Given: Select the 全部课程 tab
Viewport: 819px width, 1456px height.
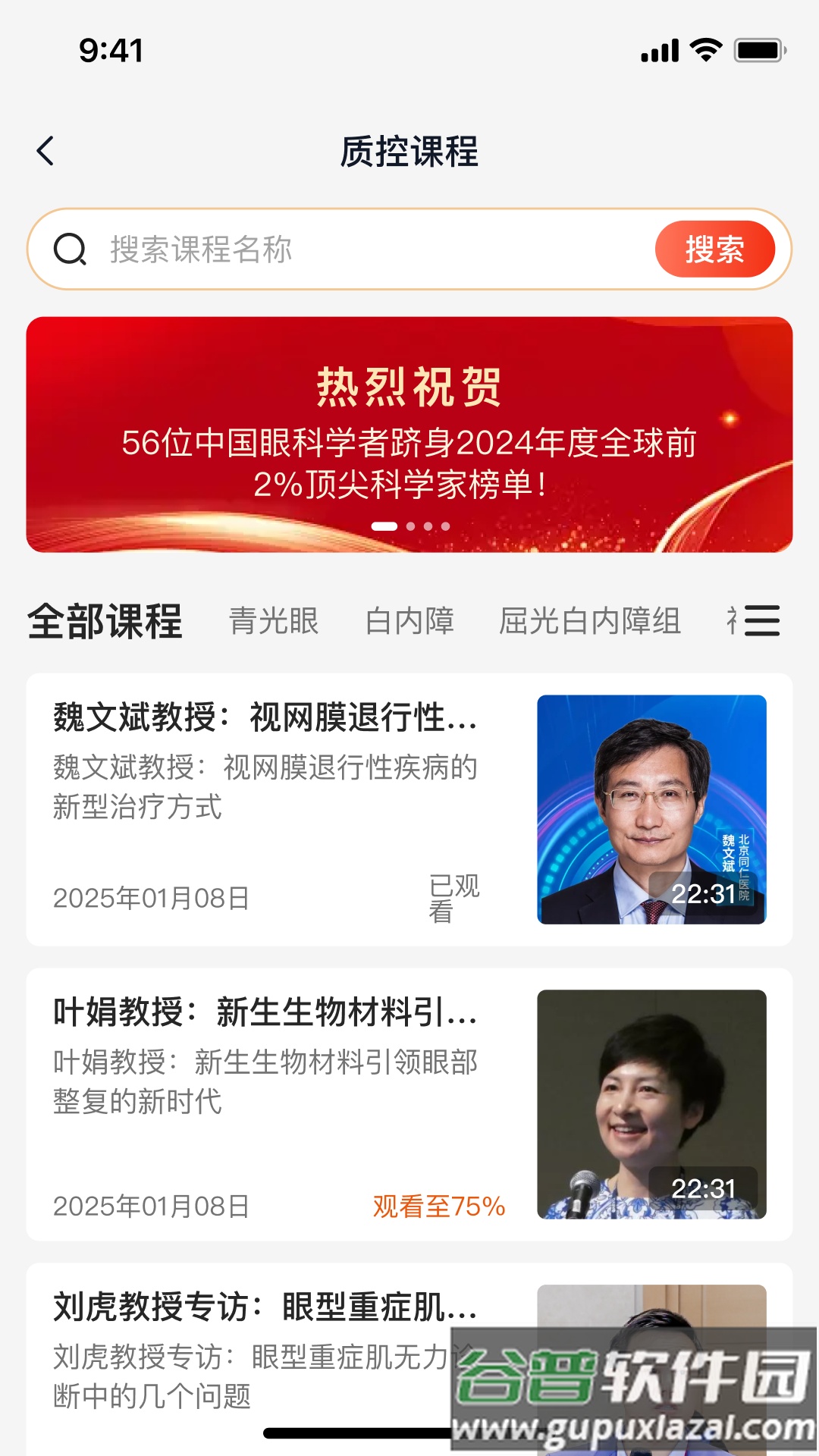Looking at the screenshot, I should (x=105, y=622).
